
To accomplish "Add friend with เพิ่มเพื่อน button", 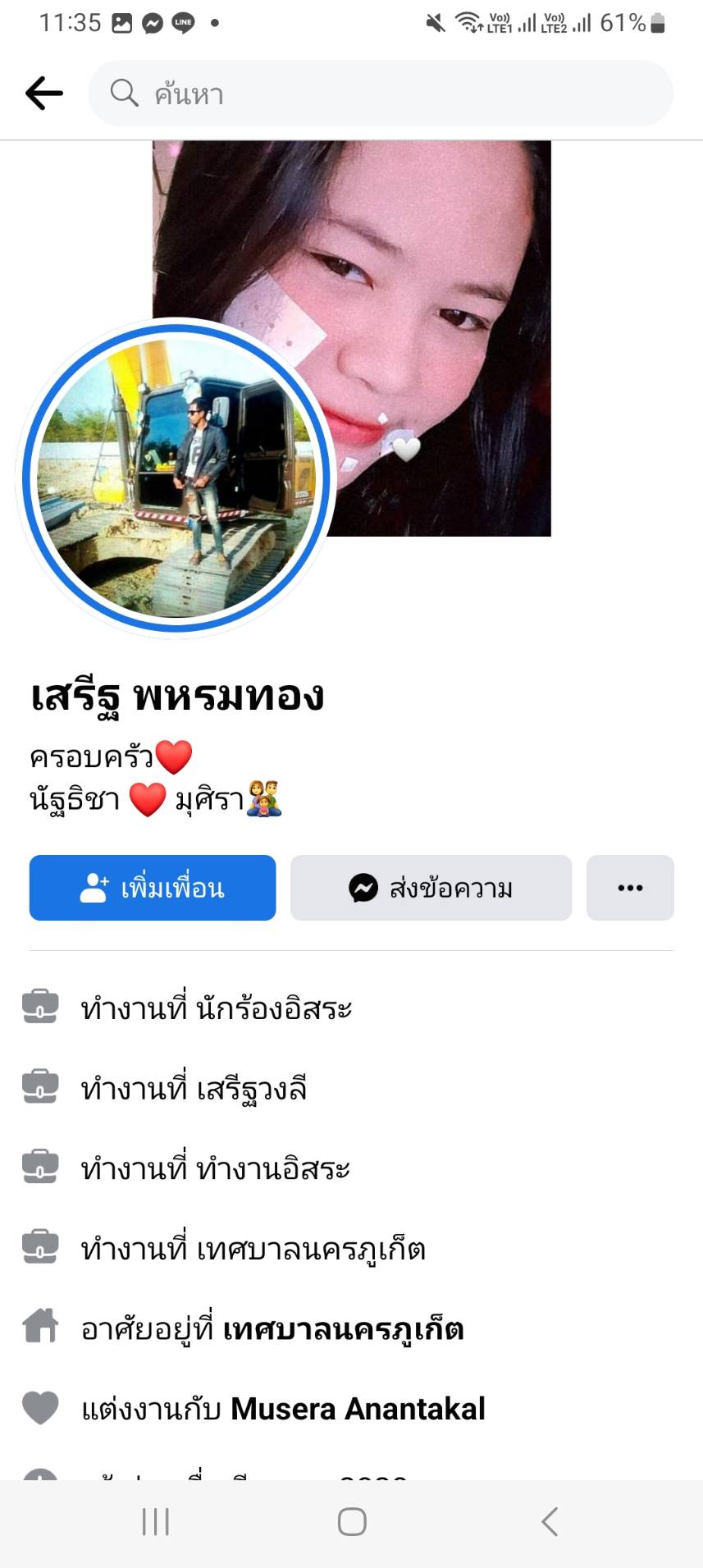I will pyautogui.click(x=153, y=888).
